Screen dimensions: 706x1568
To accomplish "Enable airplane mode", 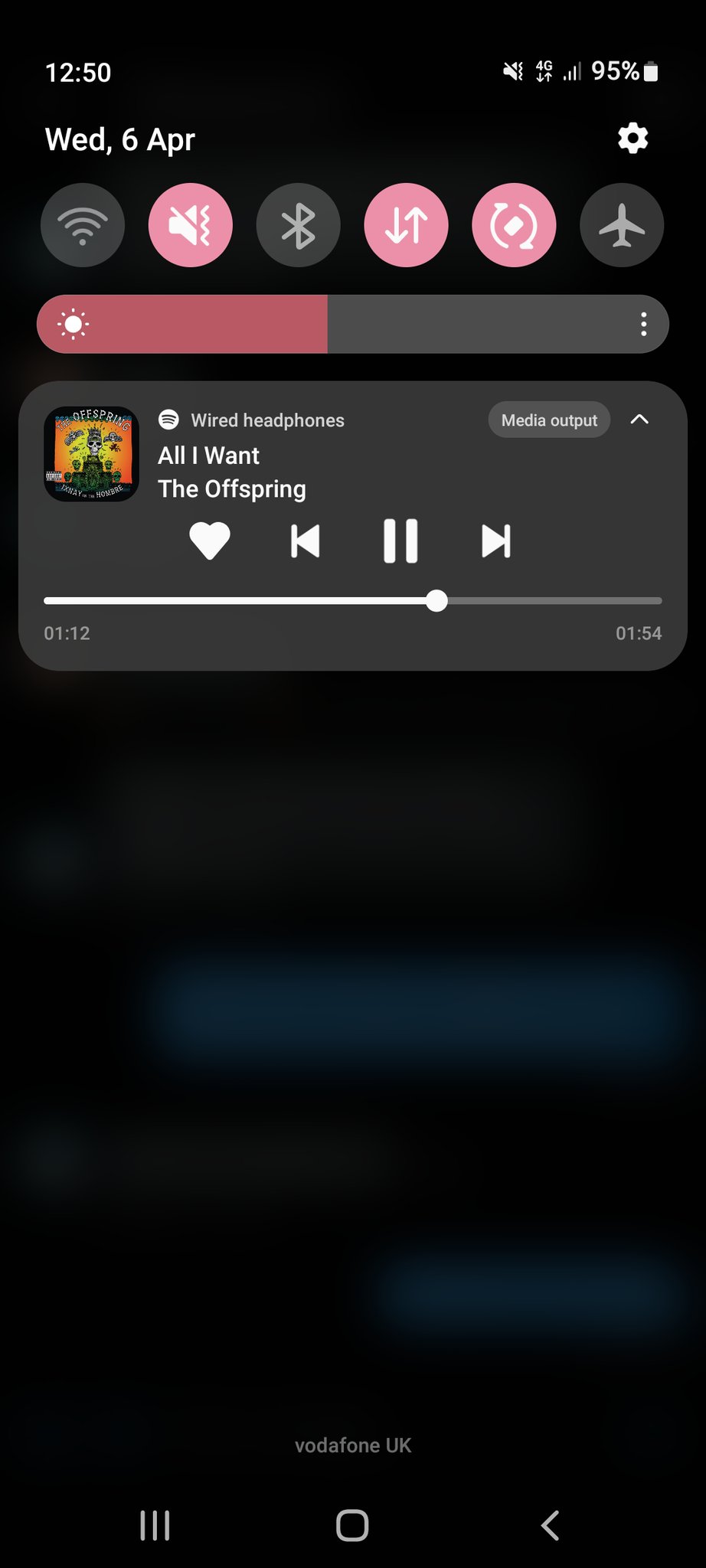I will pos(622,225).
